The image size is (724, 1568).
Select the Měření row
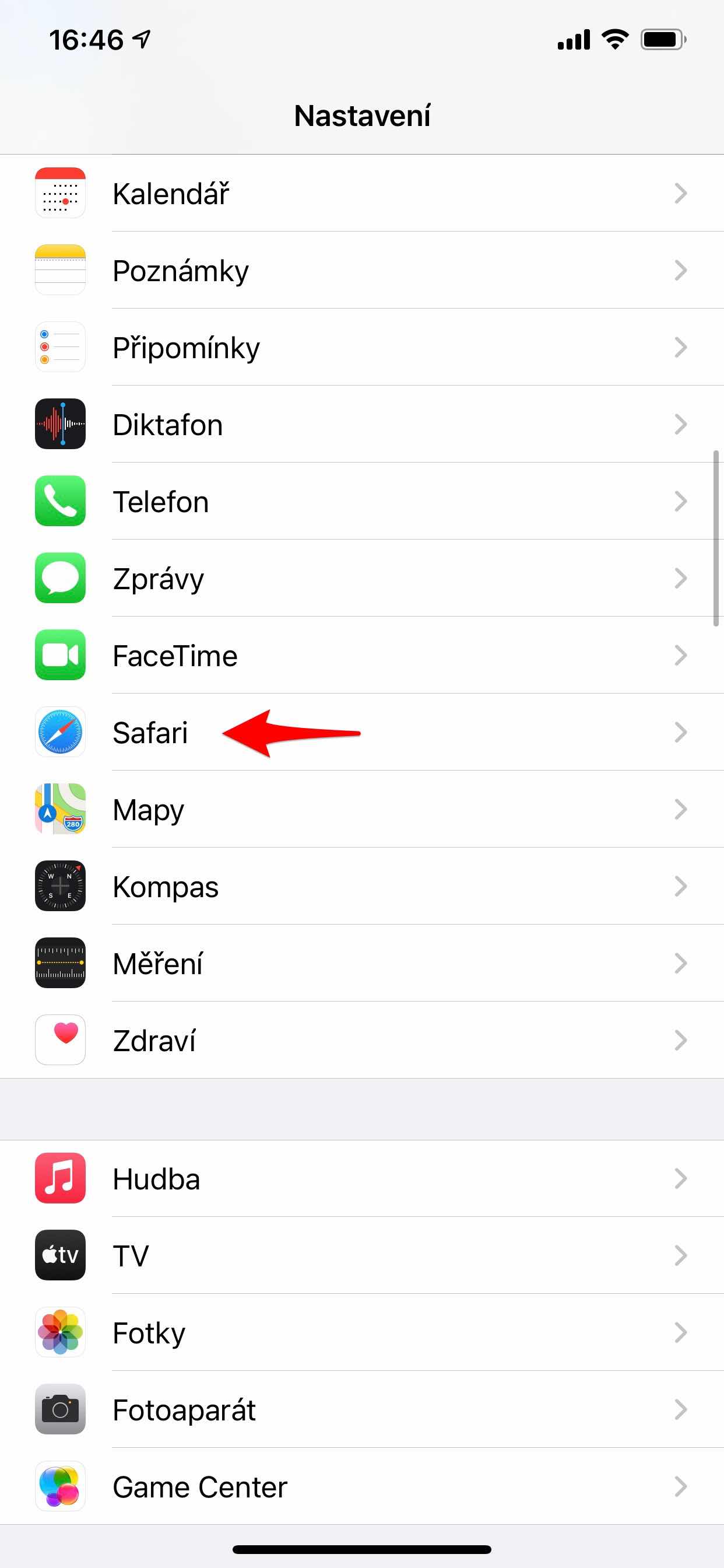coord(362,963)
